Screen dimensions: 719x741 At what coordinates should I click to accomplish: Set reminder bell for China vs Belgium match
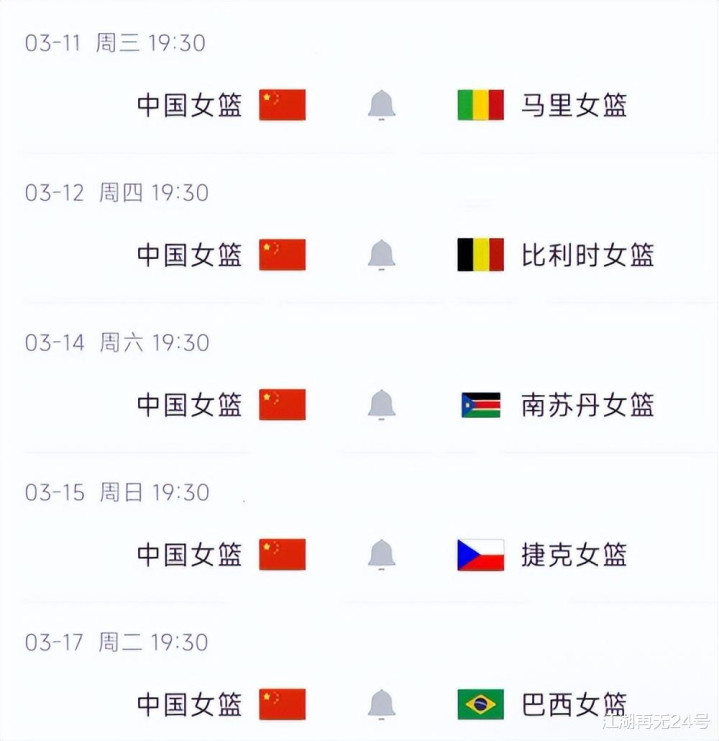click(381, 255)
